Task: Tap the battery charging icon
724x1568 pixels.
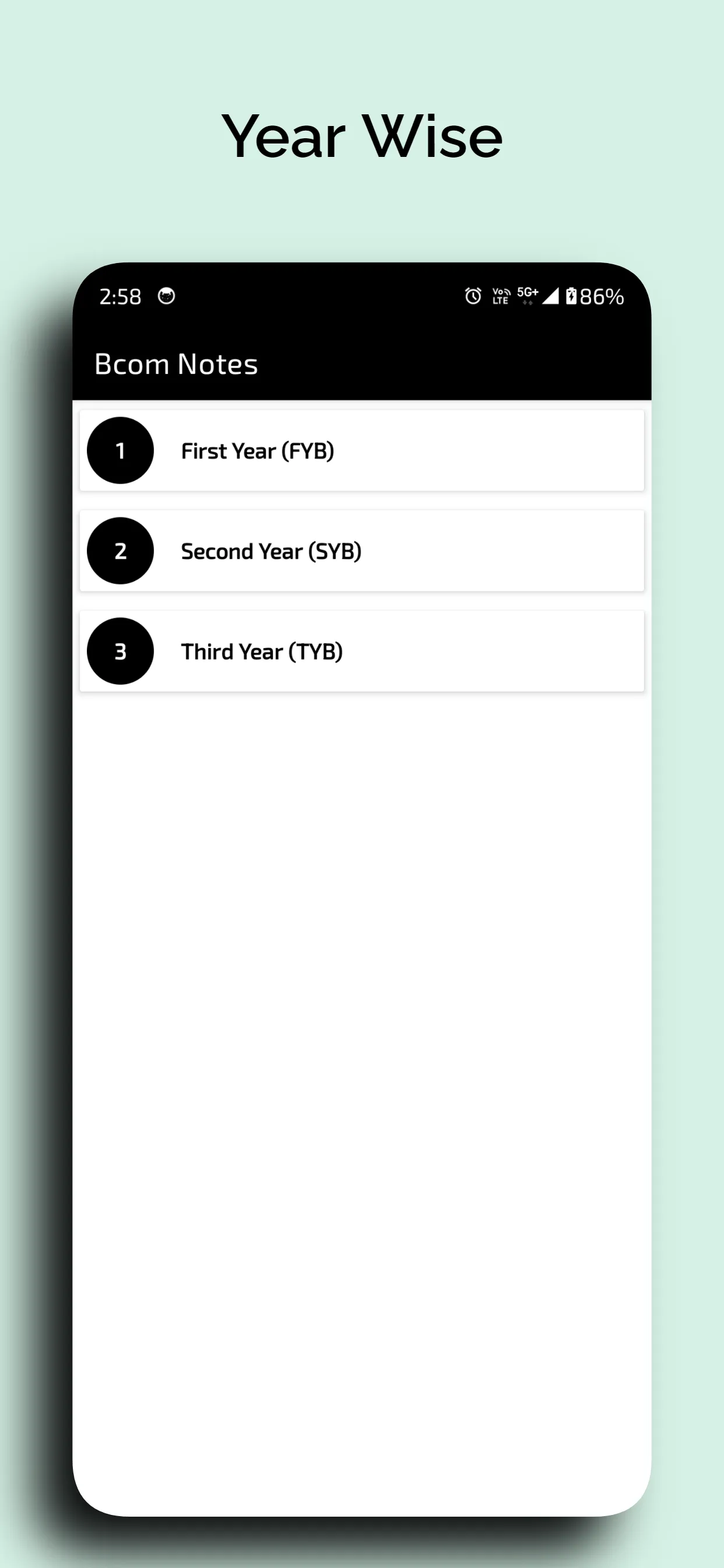Action: click(x=570, y=297)
